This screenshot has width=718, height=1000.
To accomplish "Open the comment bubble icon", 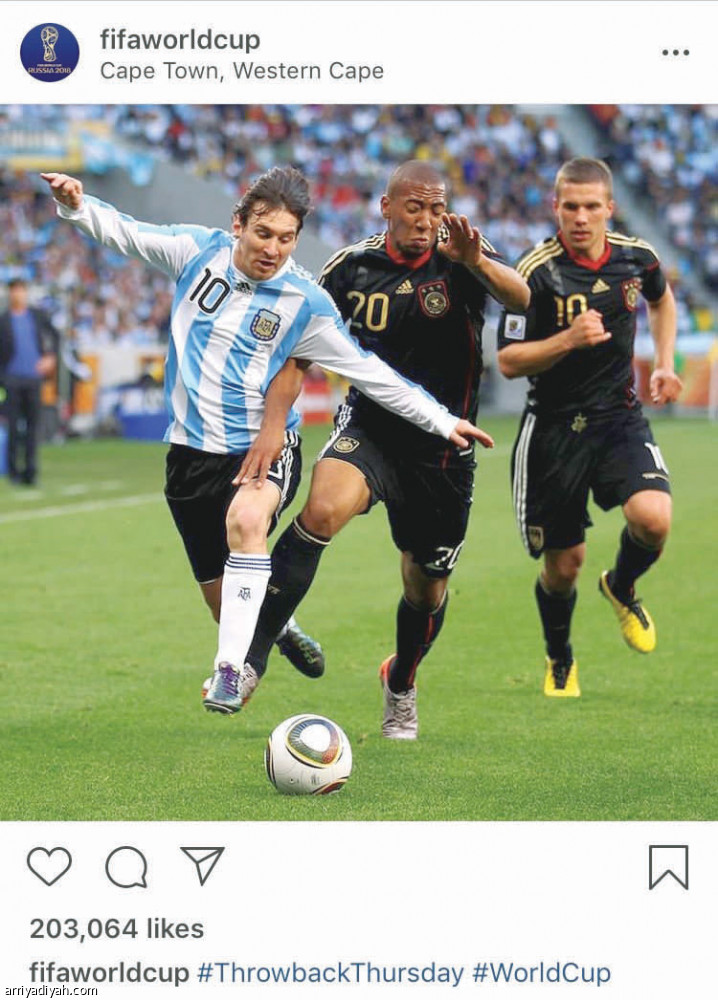I will coord(126,867).
